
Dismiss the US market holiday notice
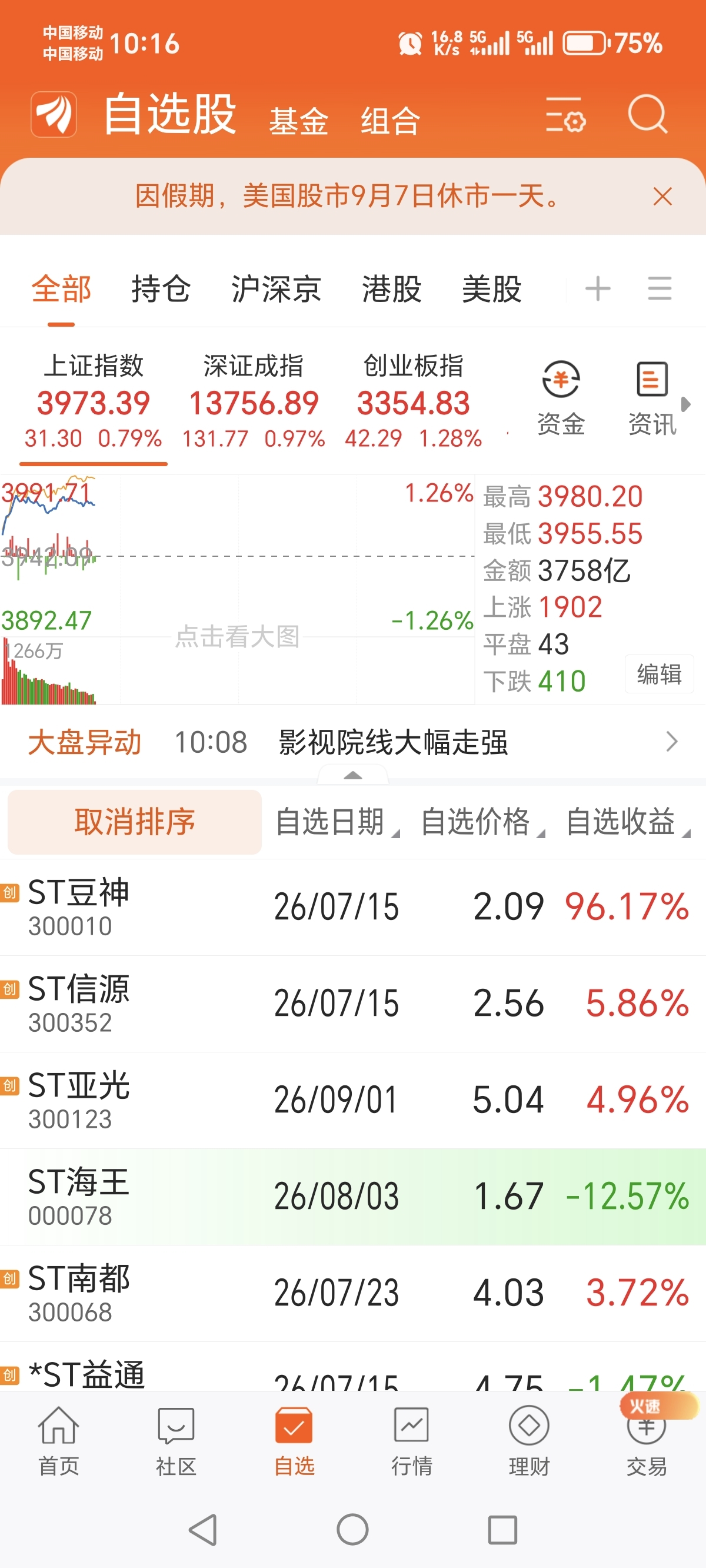click(662, 197)
